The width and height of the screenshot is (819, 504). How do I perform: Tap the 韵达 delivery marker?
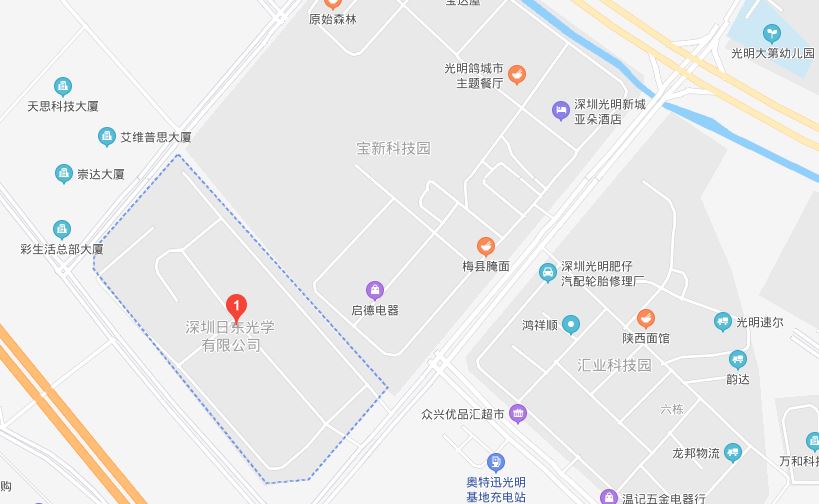pos(738,360)
